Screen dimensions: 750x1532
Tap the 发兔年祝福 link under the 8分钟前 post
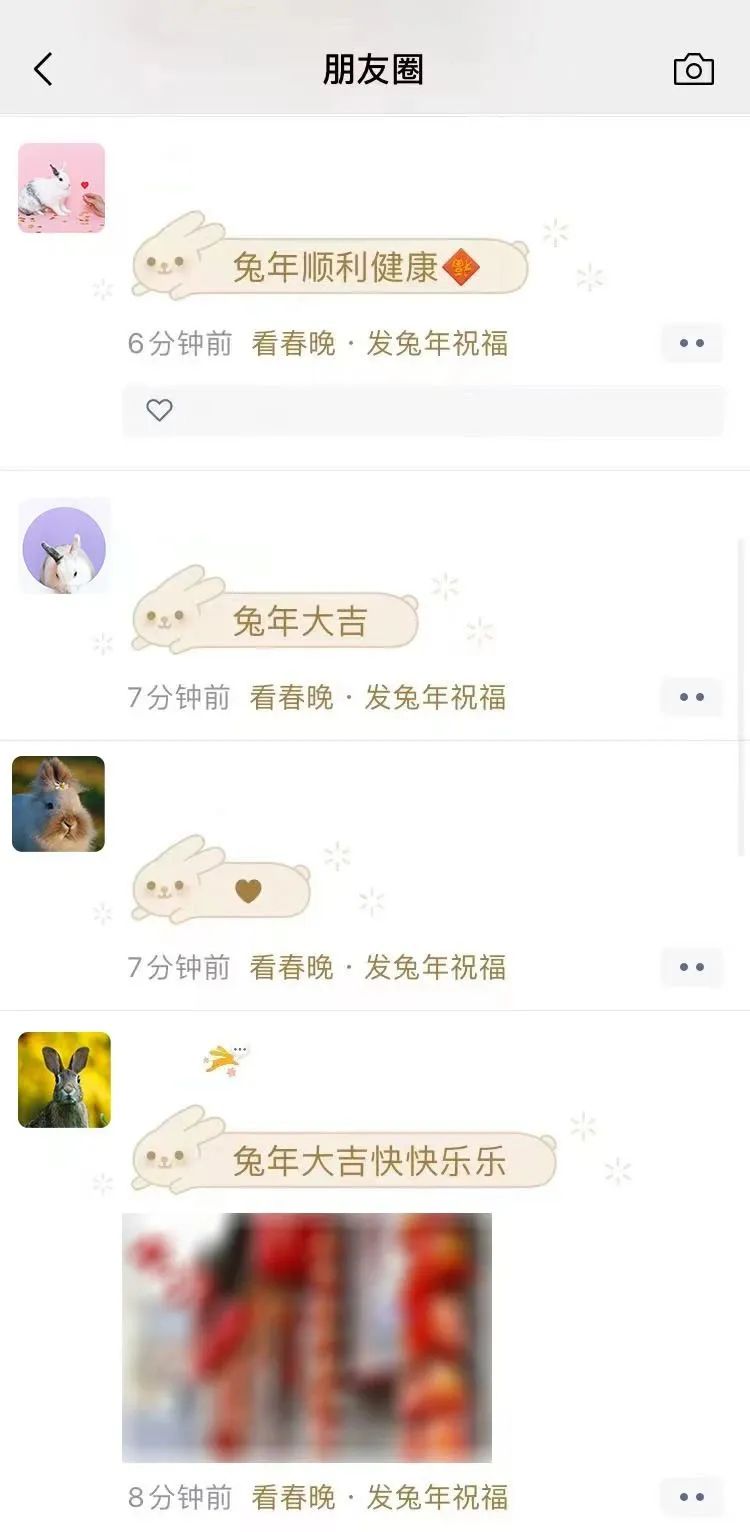coord(437,1497)
